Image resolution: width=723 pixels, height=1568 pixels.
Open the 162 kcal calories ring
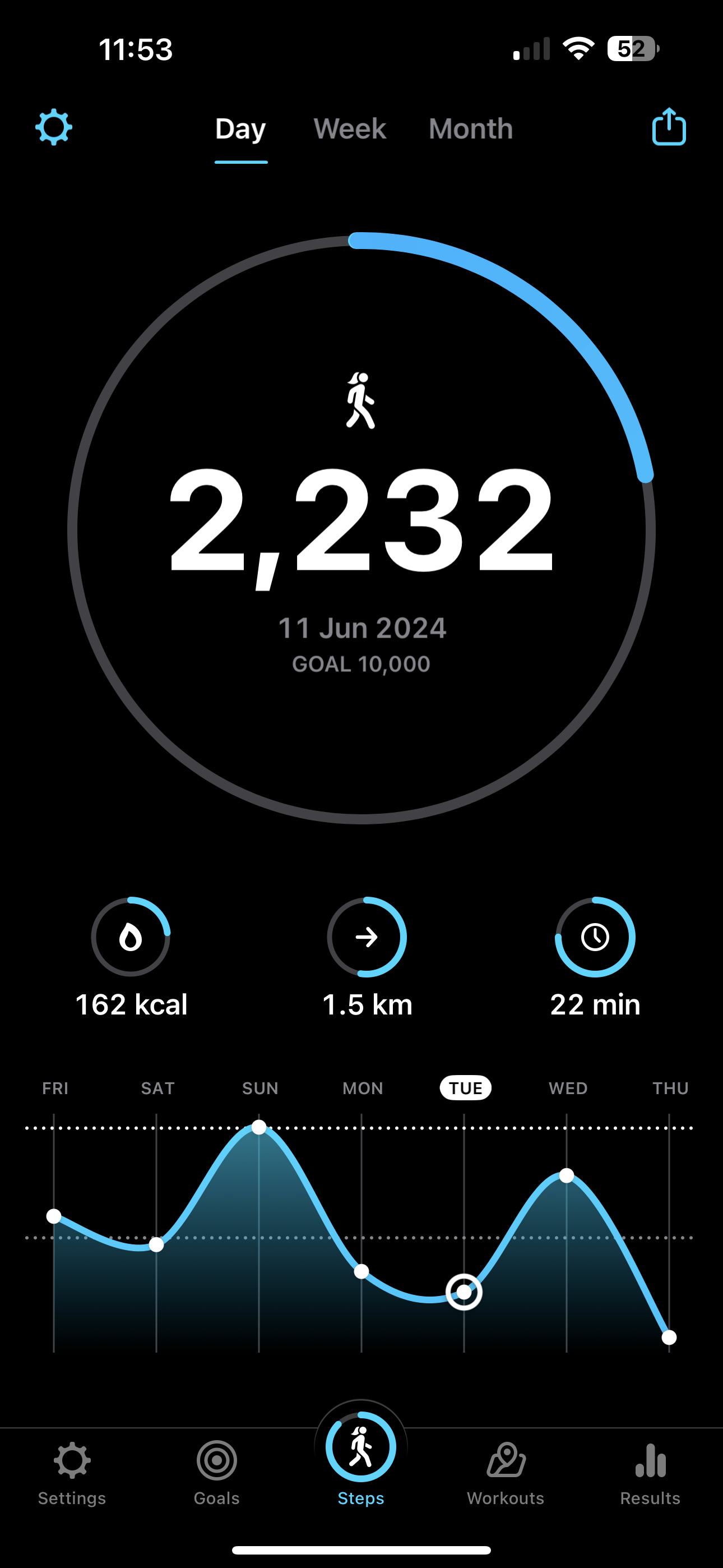pos(131,937)
